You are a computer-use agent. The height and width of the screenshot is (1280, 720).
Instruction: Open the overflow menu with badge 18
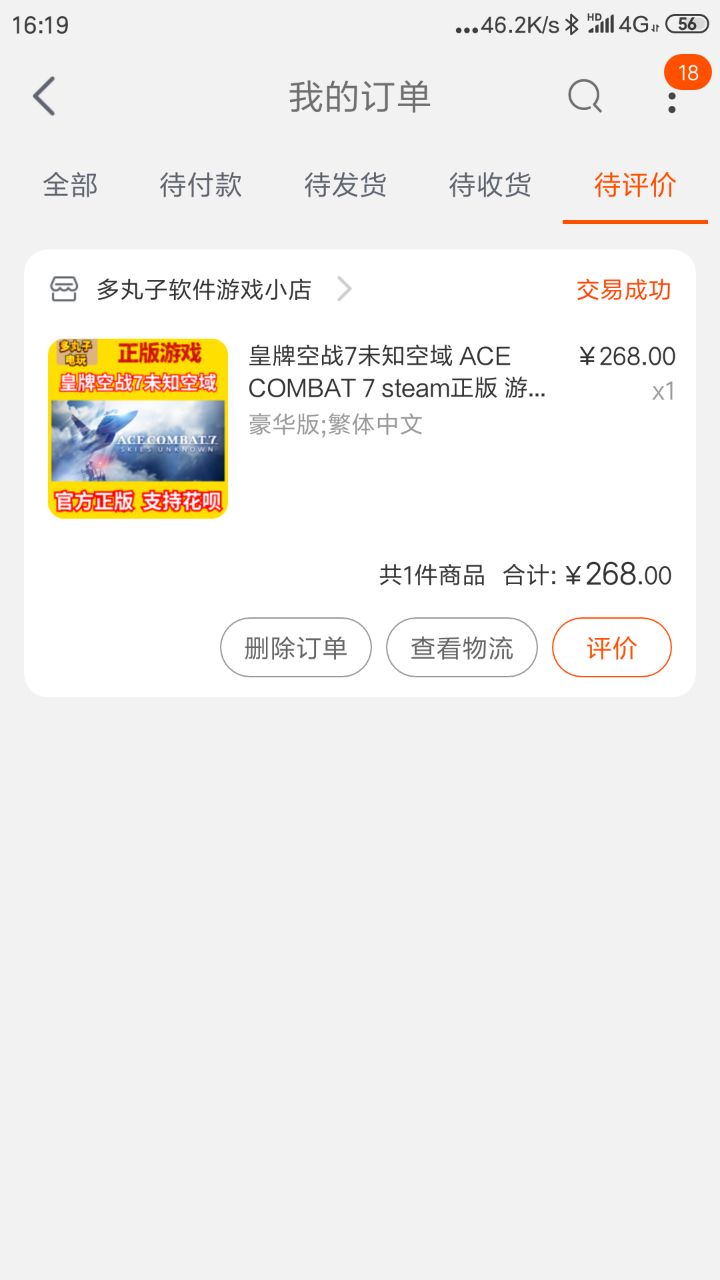tap(672, 97)
